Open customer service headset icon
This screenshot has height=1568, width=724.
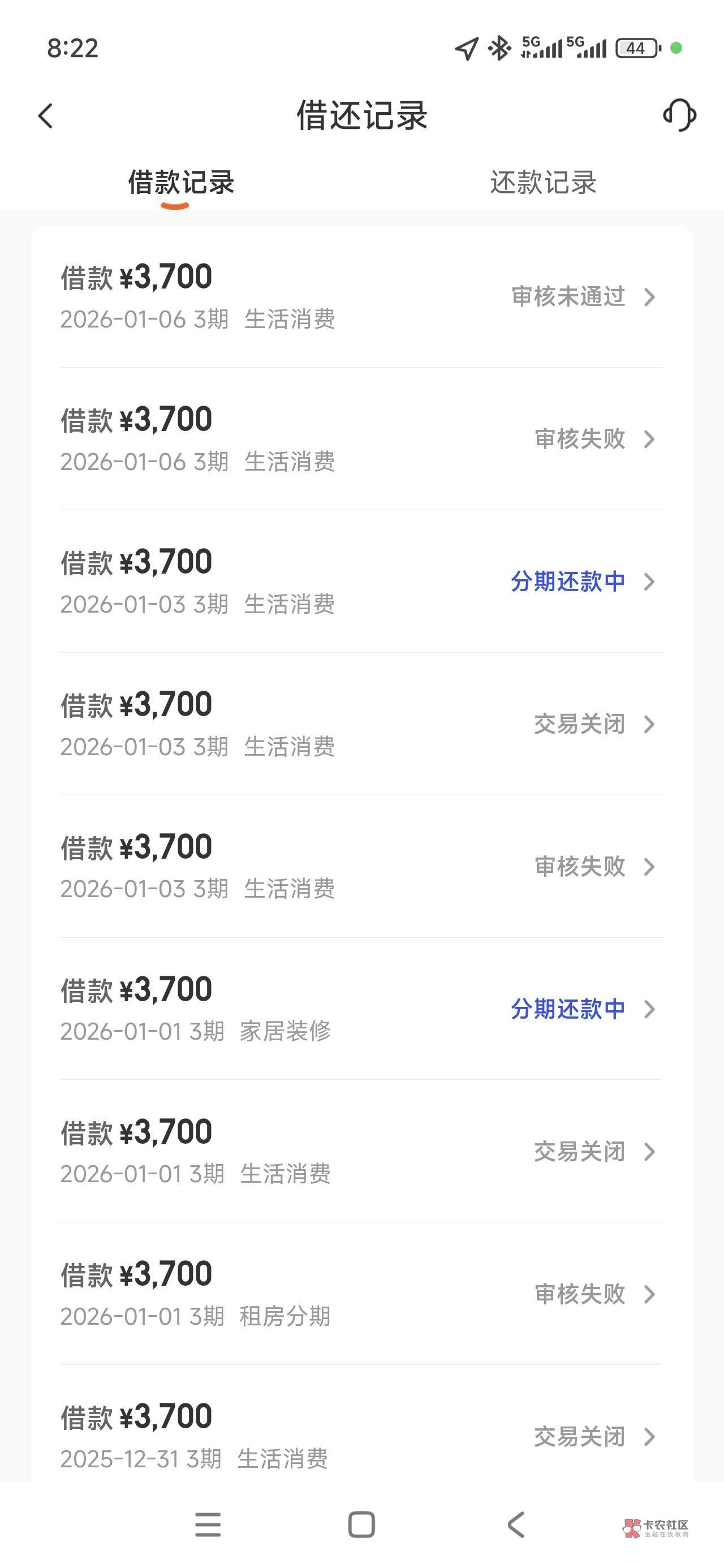(x=679, y=115)
